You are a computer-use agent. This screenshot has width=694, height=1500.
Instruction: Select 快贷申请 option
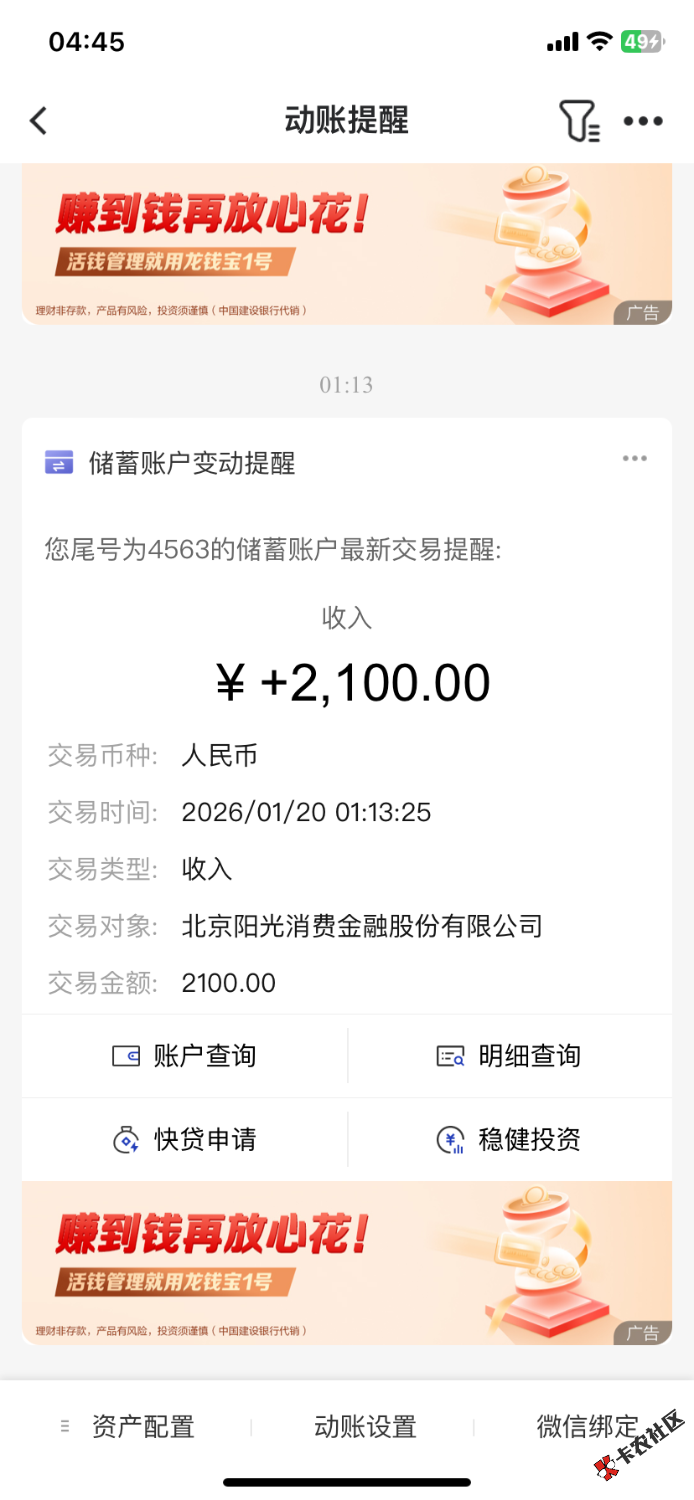point(185,1139)
